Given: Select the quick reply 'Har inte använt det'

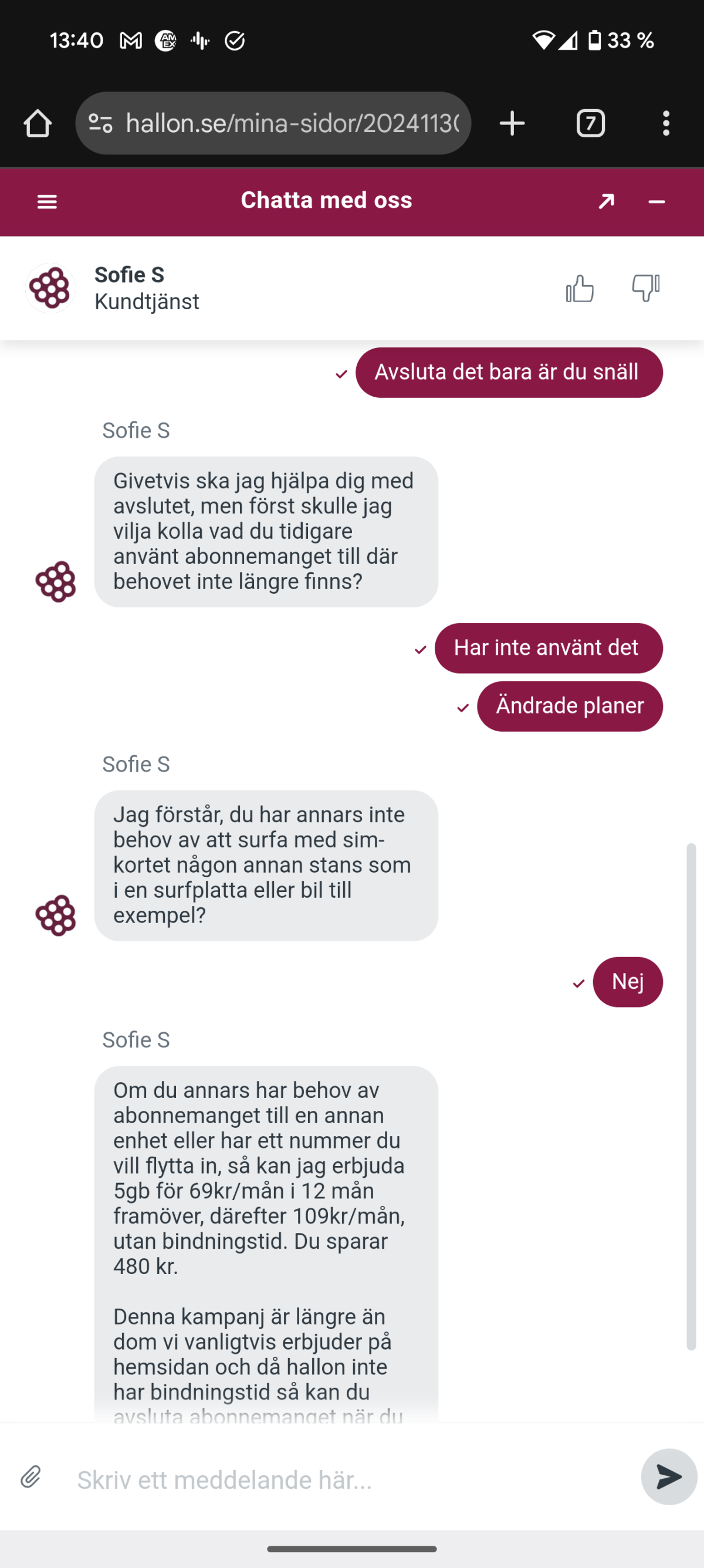Looking at the screenshot, I should 547,648.
